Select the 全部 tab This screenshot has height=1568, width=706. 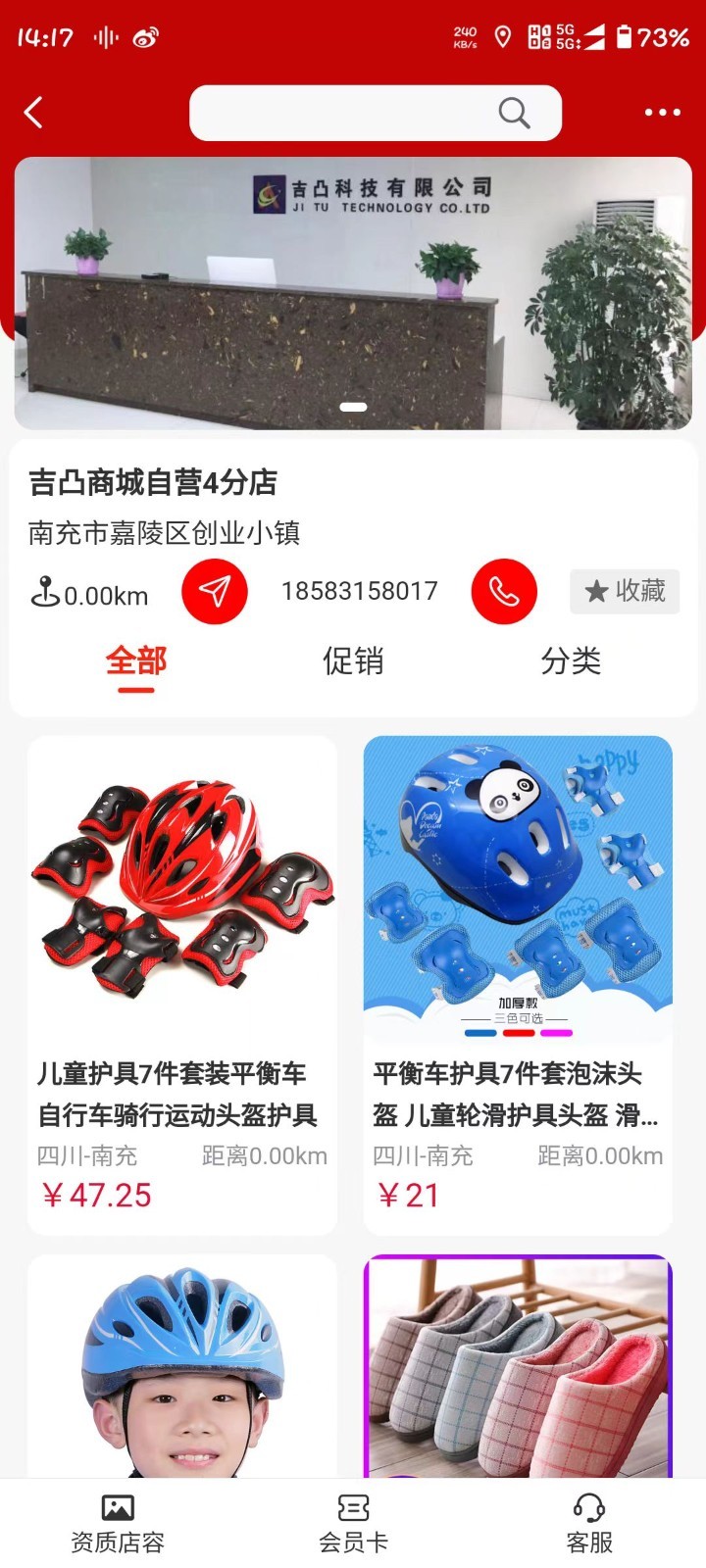[136, 661]
